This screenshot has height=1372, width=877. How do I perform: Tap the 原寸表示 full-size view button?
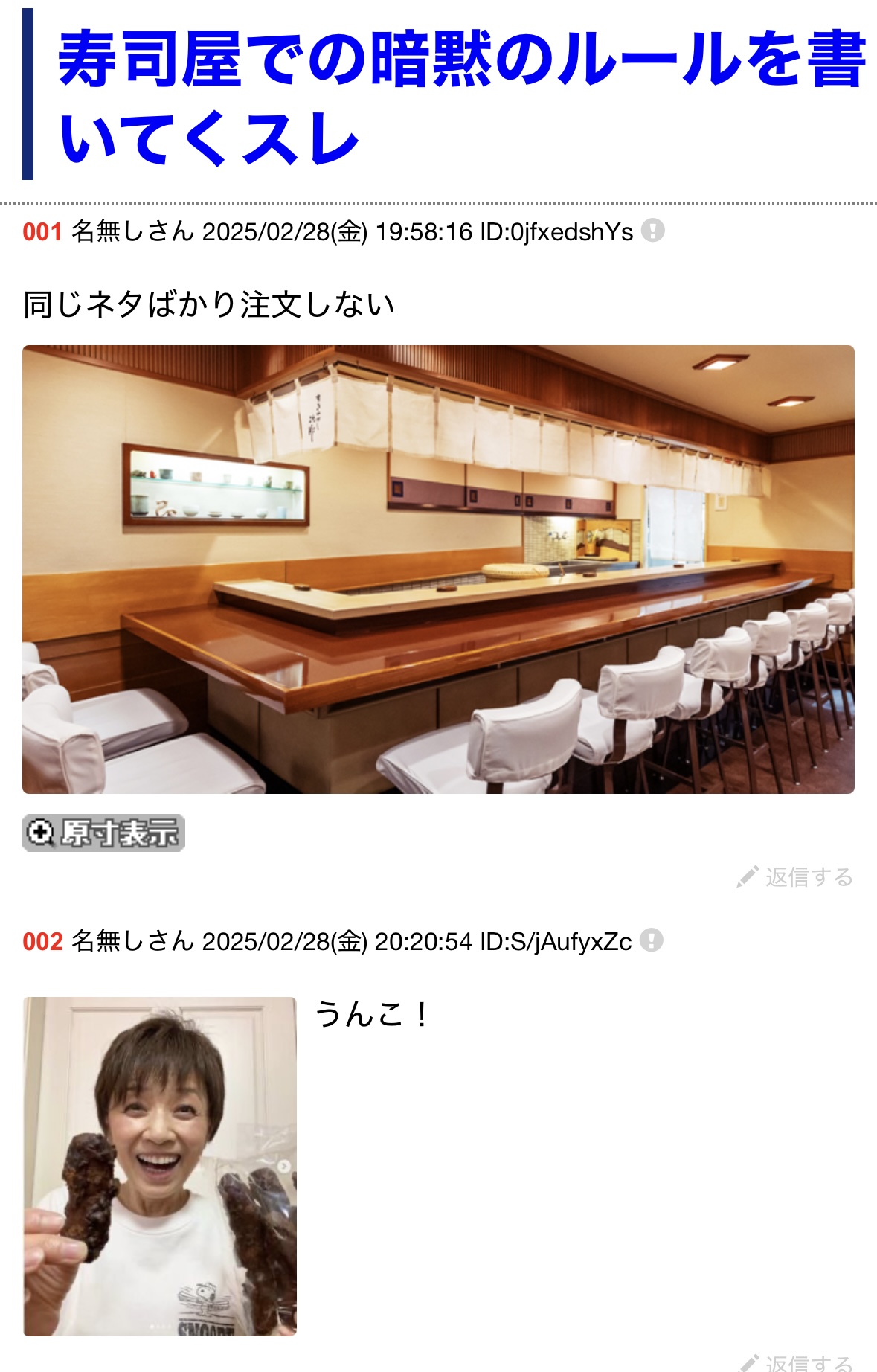(103, 833)
